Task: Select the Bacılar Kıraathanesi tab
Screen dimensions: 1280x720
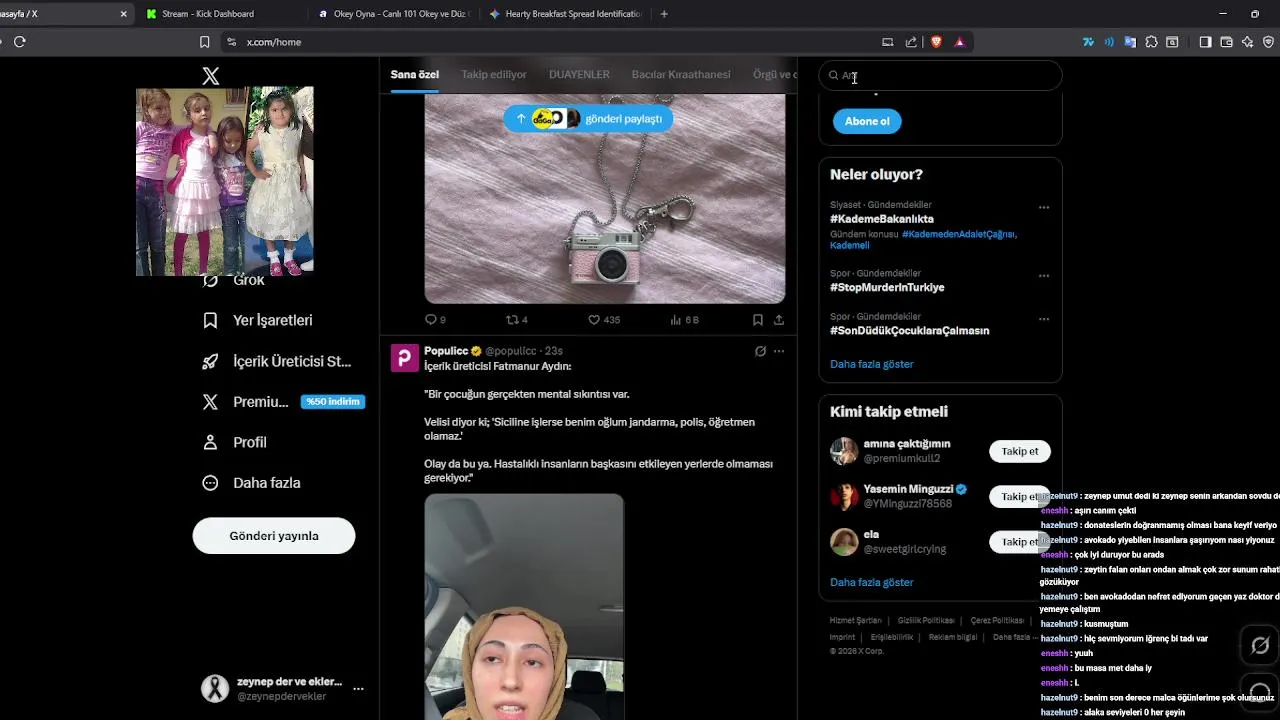Action: (x=680, y=75)
